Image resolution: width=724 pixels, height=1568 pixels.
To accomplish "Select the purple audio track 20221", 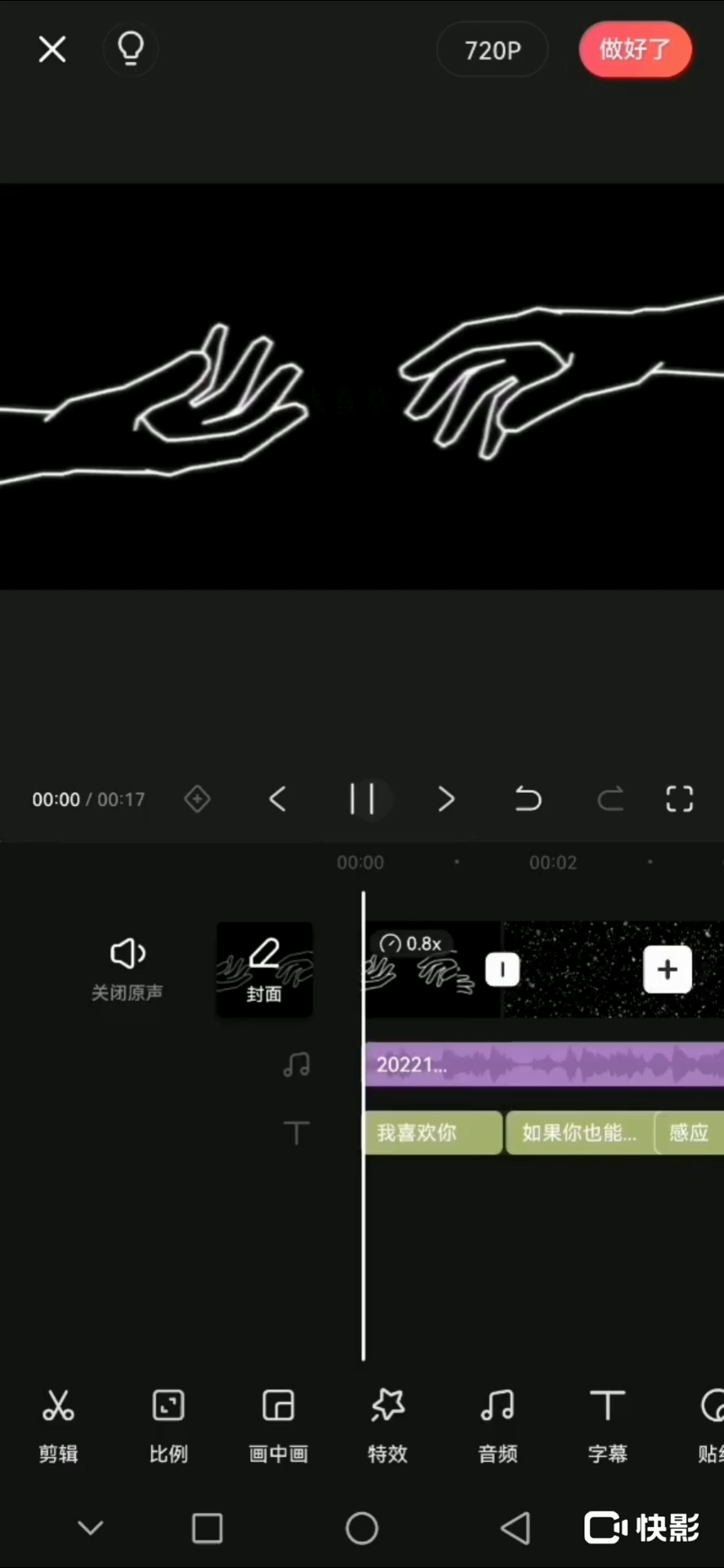I will 543,1064.
